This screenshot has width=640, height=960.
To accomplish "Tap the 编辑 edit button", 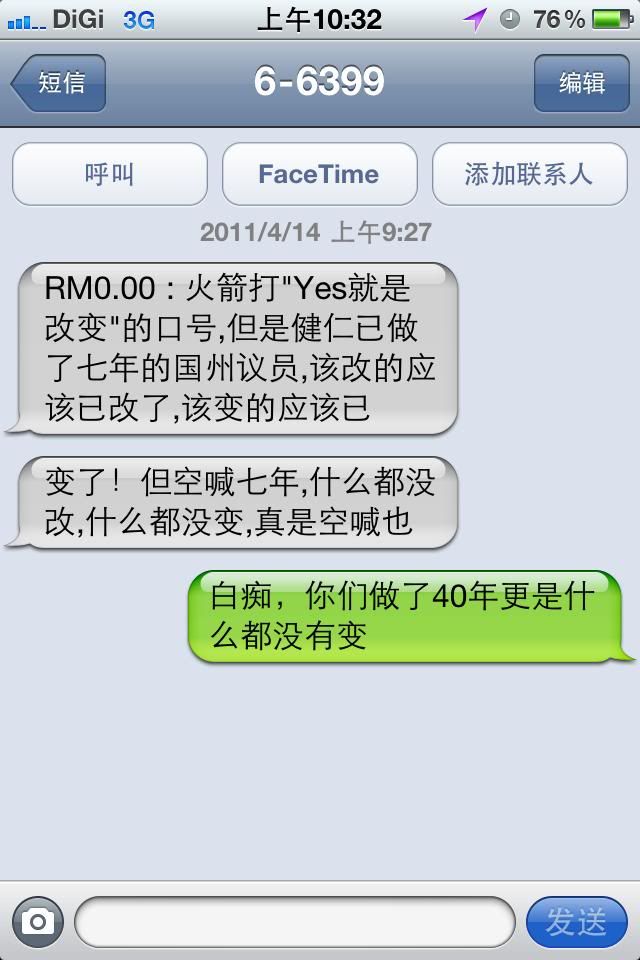I will (581, 83).
